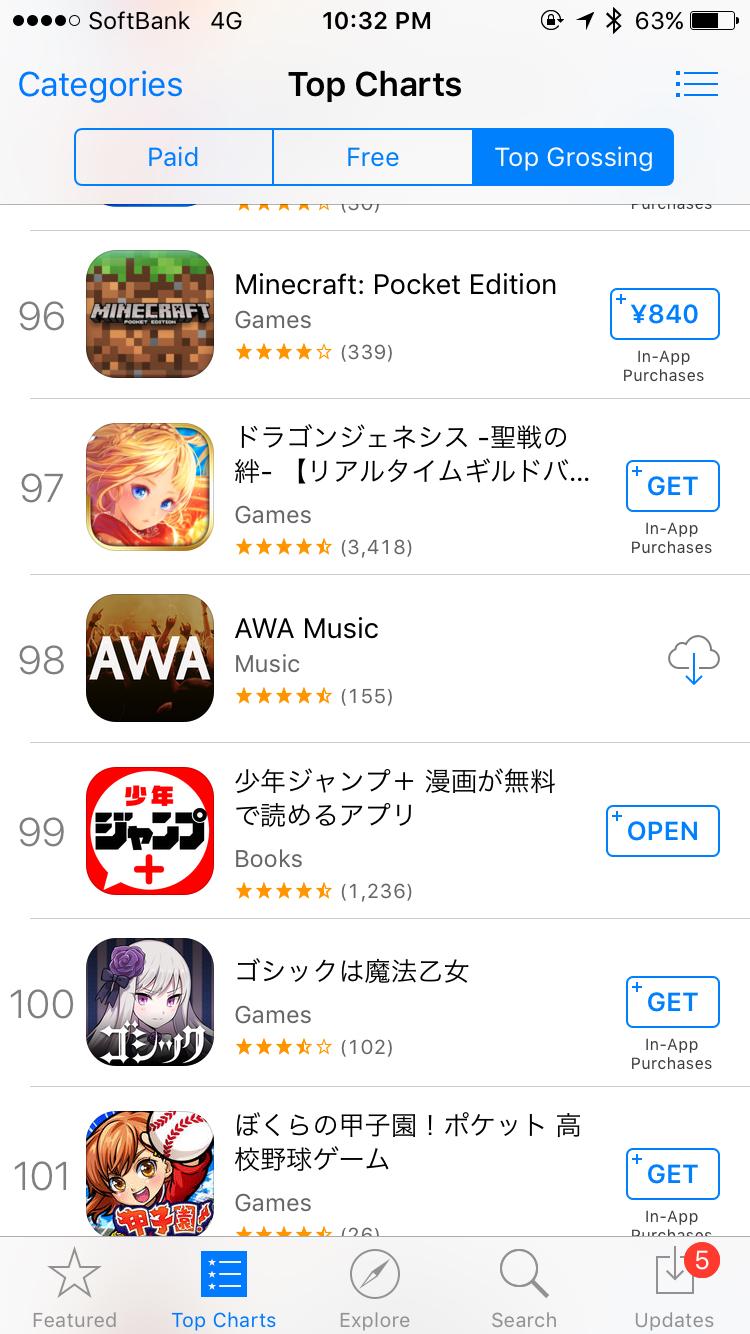750x1334 pixels.
Task: Open the Search tab
Action: [x=523, y=1288]
